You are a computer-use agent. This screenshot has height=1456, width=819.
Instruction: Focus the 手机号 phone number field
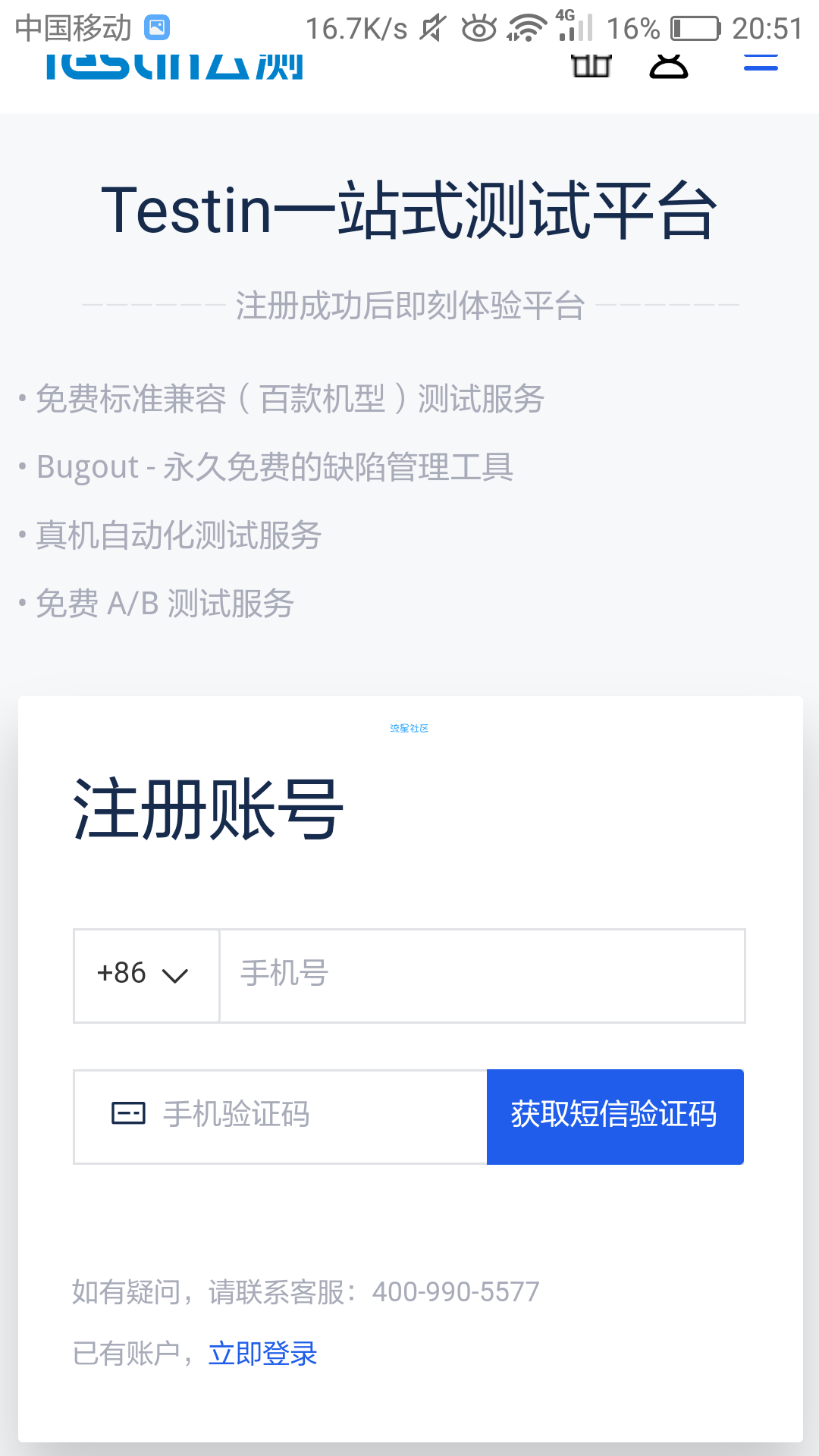[x=482, y=975]
